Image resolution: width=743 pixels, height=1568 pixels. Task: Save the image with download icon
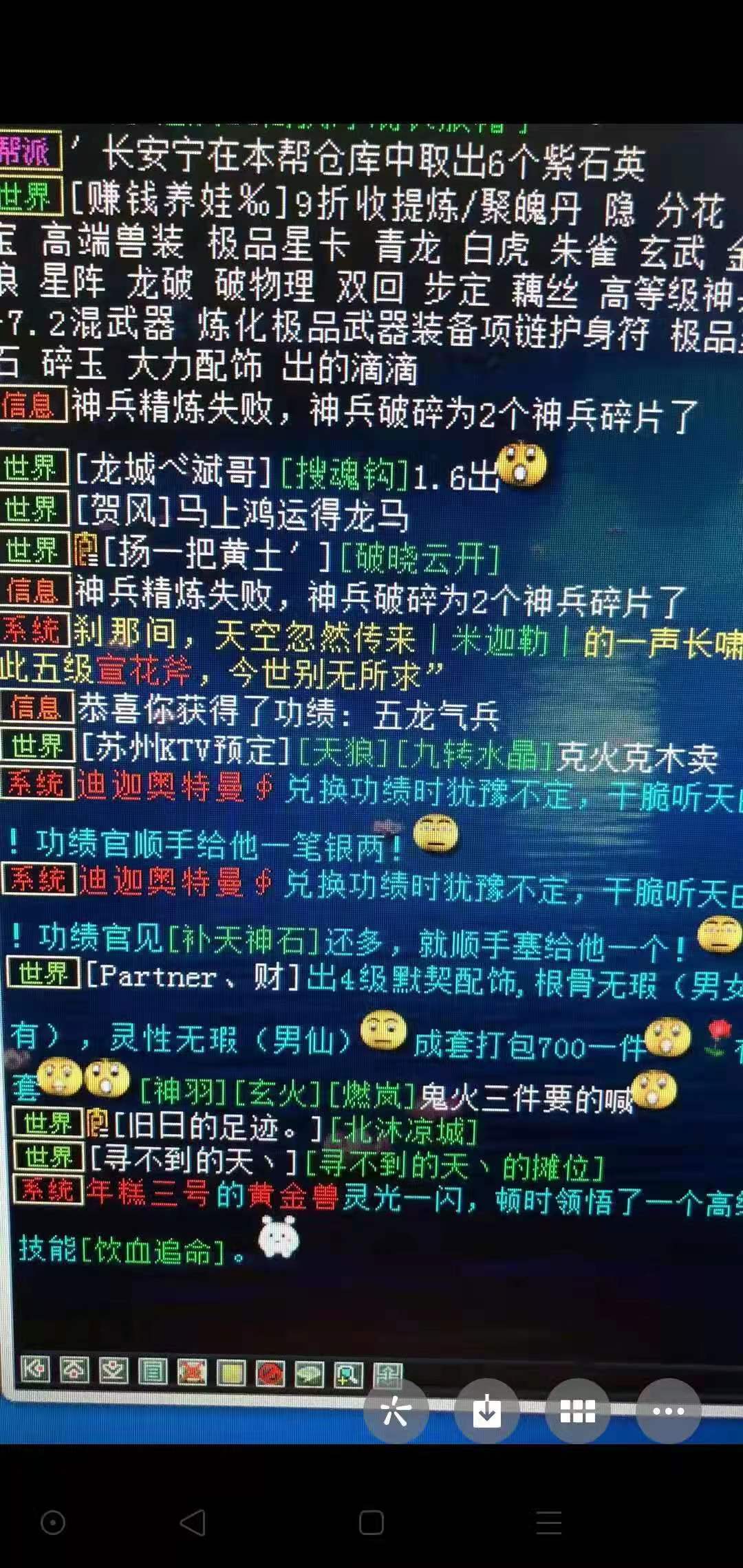[x=486, y=1411]
